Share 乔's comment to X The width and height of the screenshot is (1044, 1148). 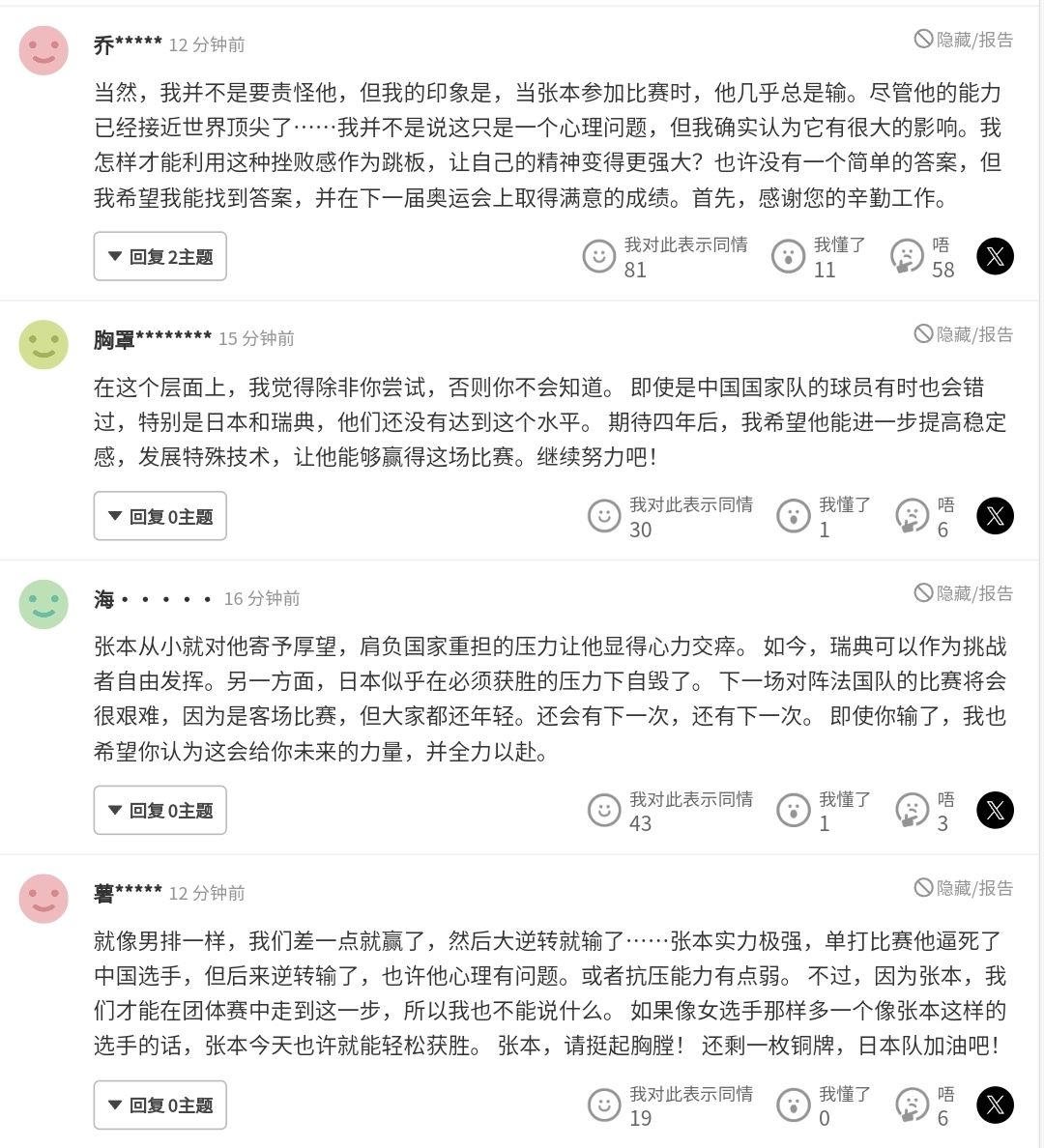point(995,256)
